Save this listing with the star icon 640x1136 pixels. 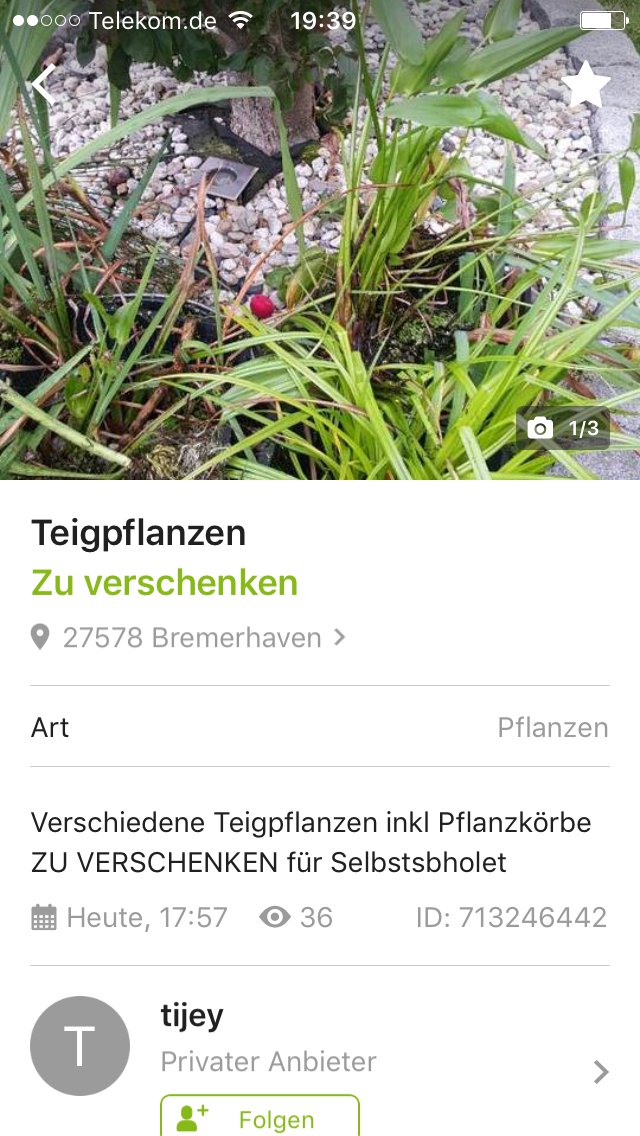(586, 85)
